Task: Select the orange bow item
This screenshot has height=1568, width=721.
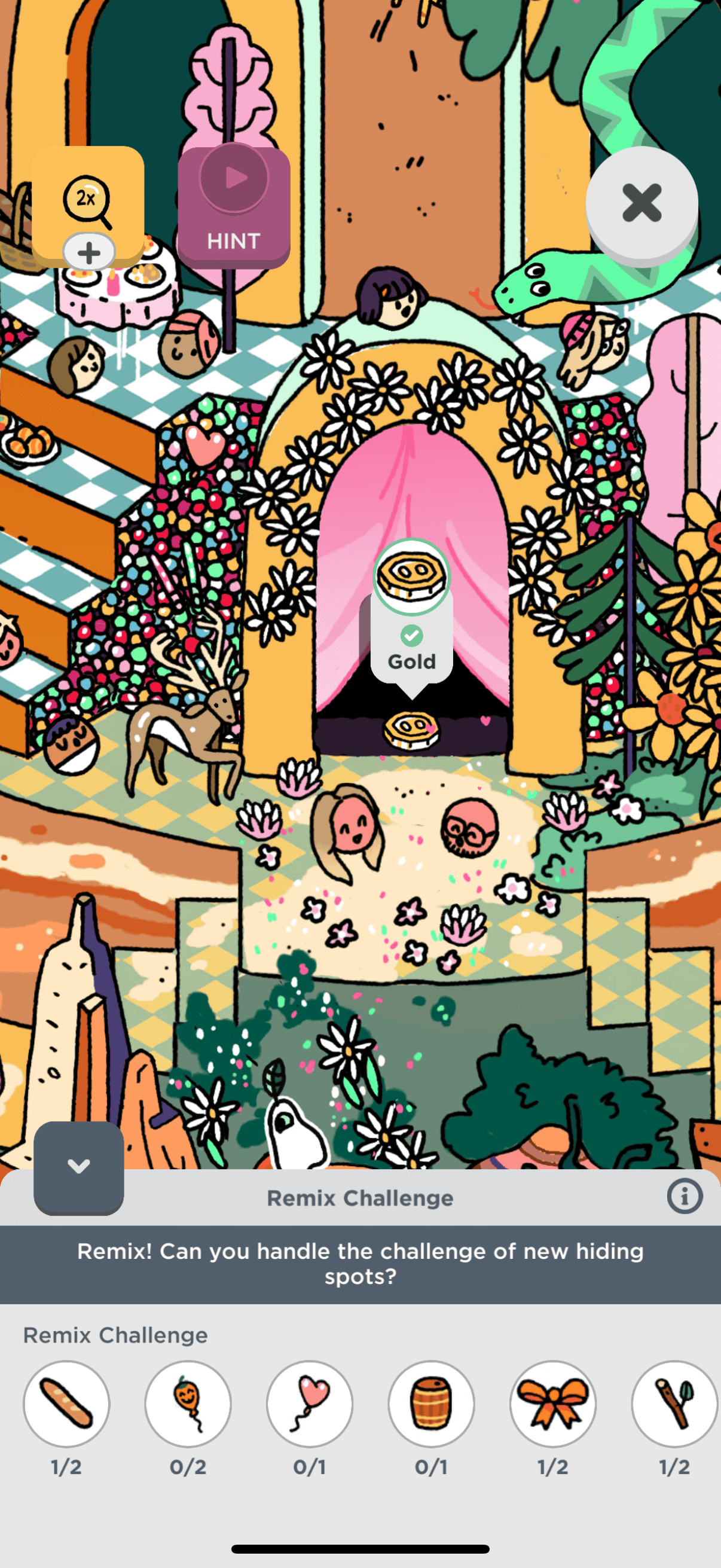Action: coord(552,1404)
